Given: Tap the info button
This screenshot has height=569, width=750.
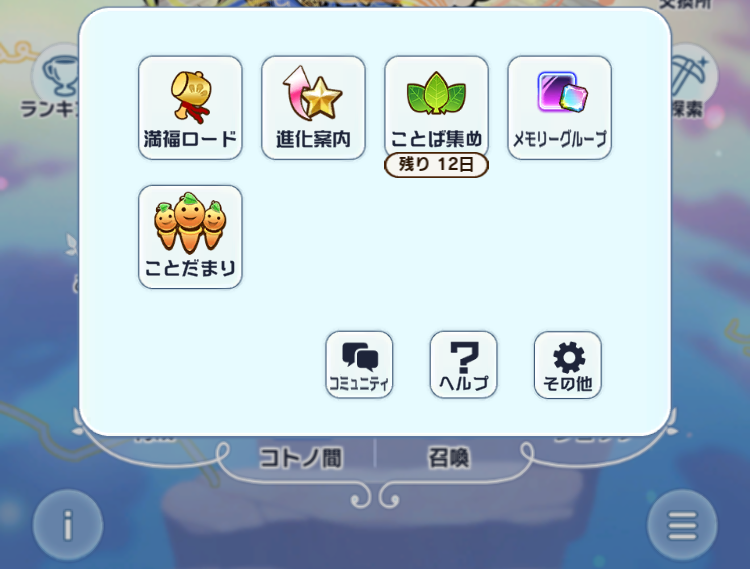Looking at the screenshot, I should (x=68, y=524).
